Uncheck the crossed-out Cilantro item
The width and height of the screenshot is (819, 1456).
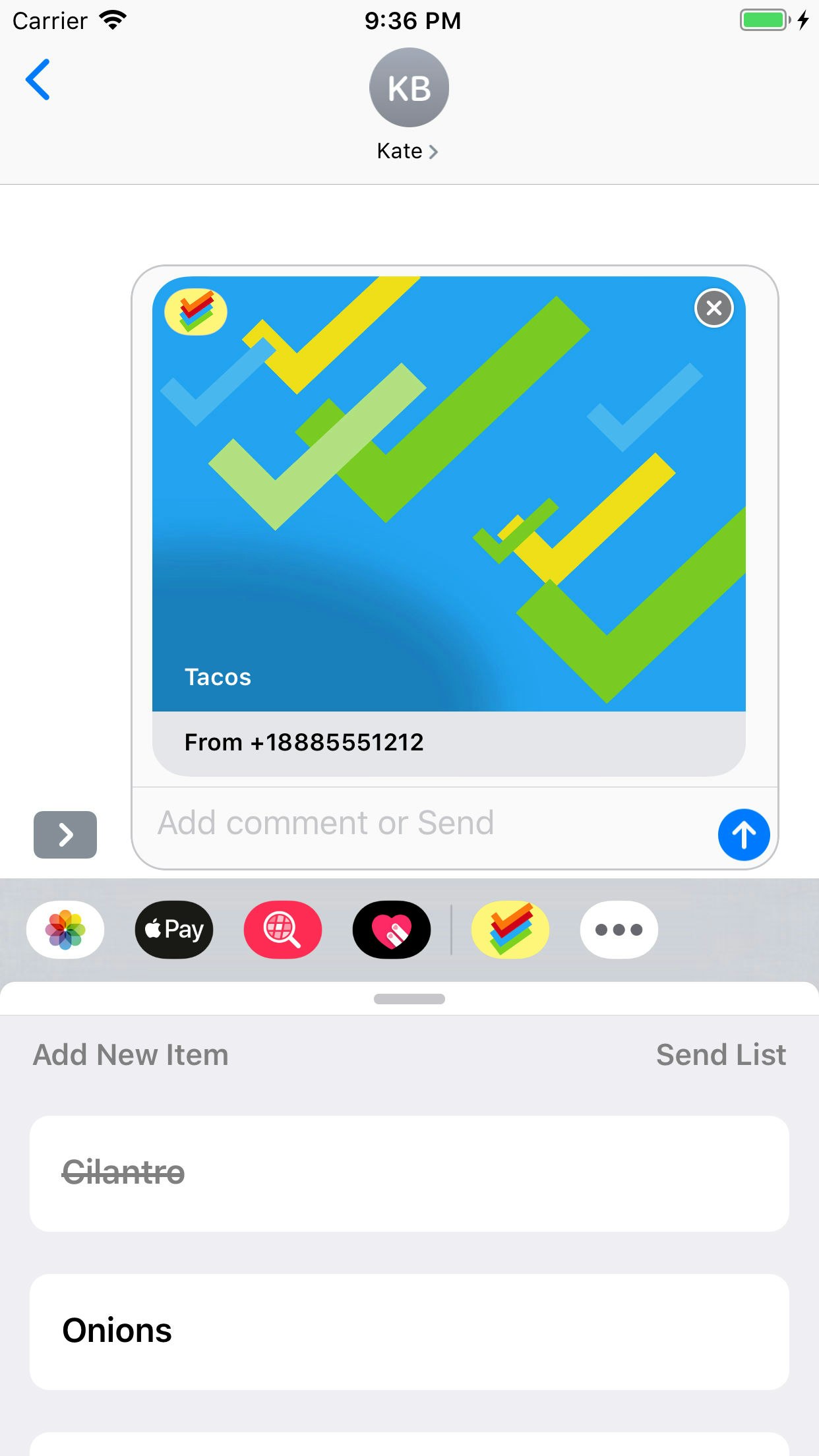pyautogui.click(x=409, y=1173)
